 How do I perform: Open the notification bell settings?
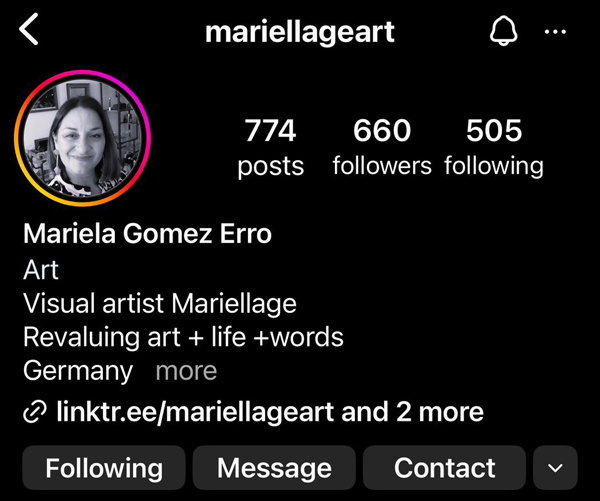pyautogui.click(x=502, y=32)
